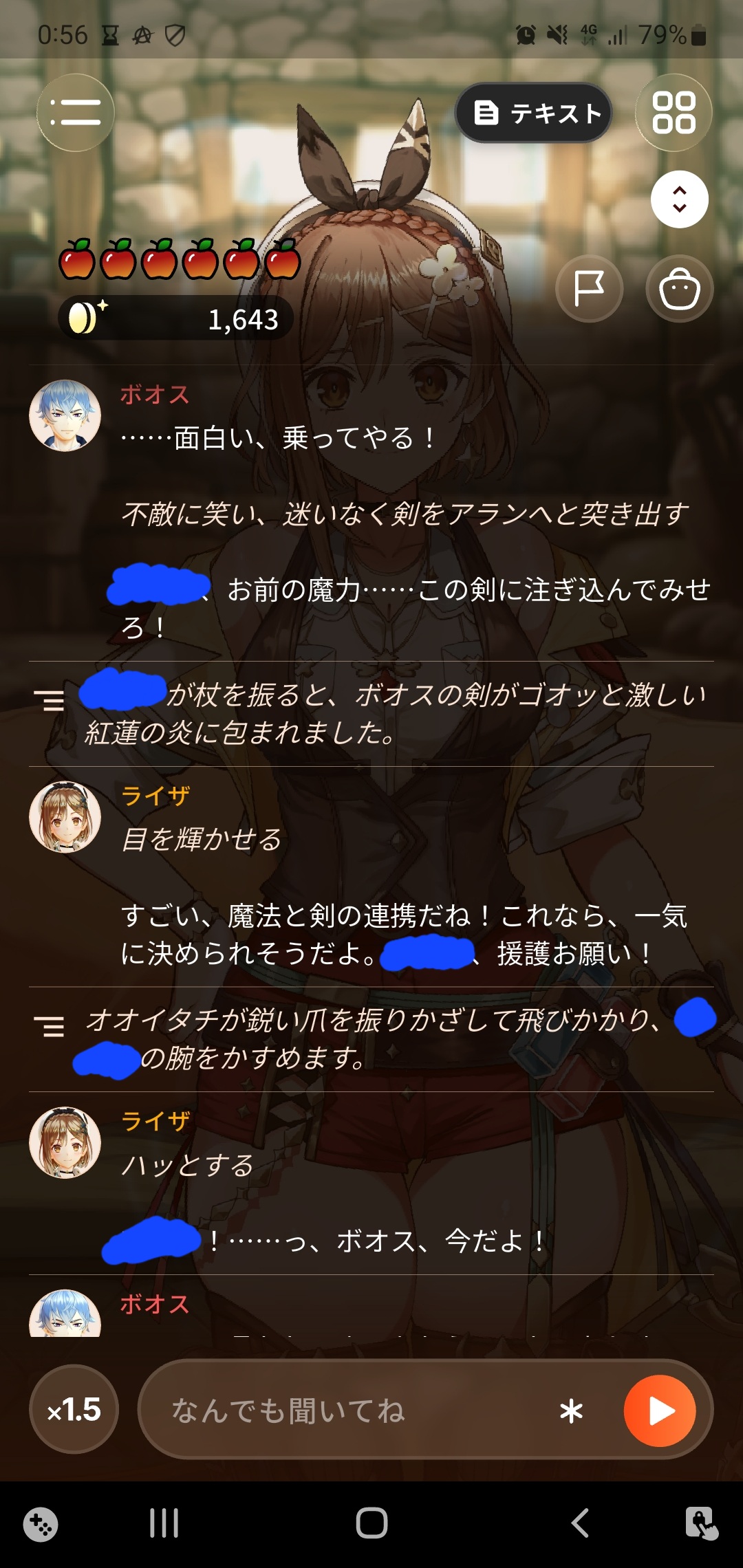The height and width of the screenshot is (1568, 743).
Task: Go to the system home screen
Action: [x=371, y=1523]
